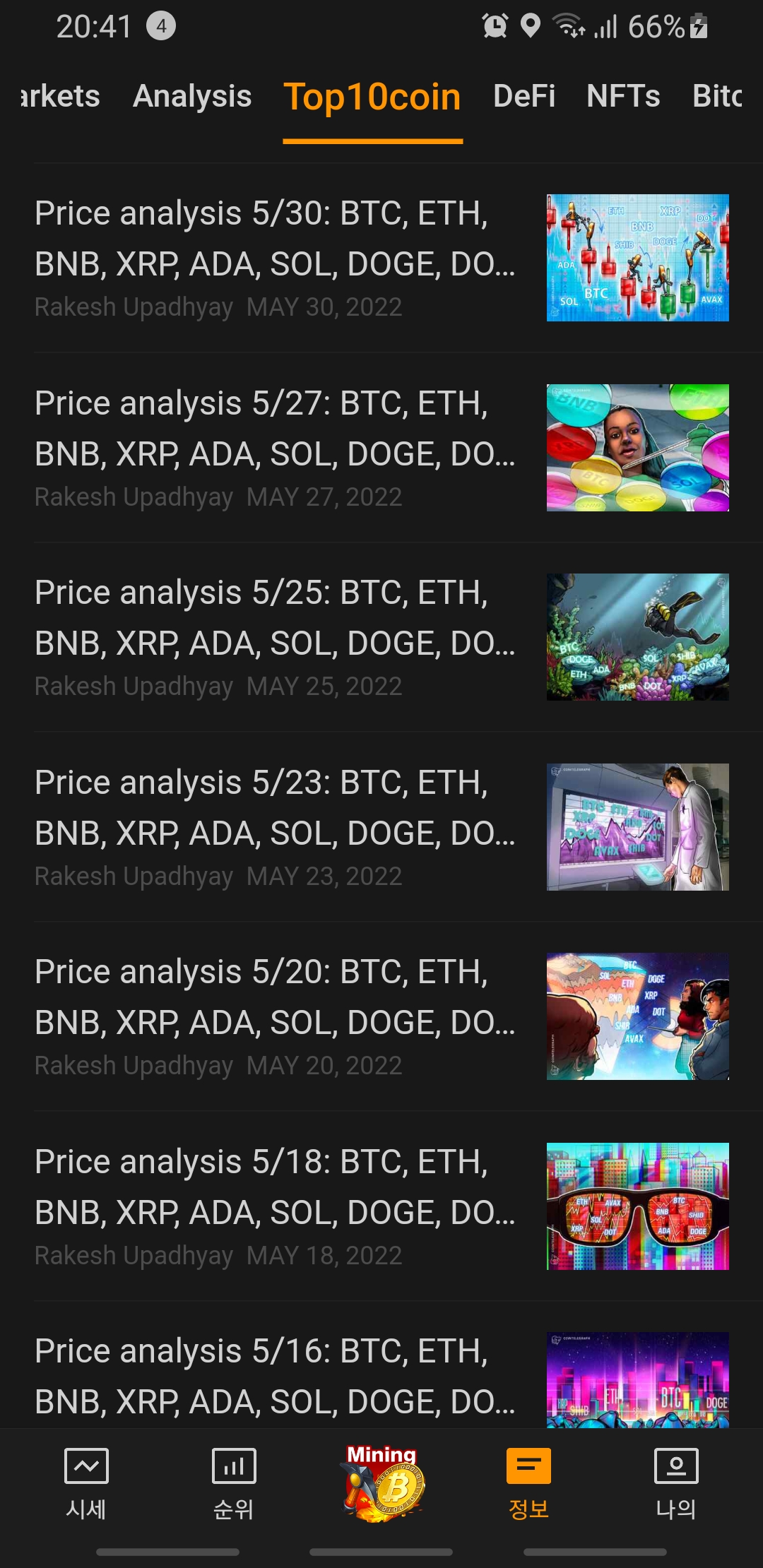Switch to the partially visible Bitcoin tab
Viewport: 763px width, 1568px height.
pos(717,96)
